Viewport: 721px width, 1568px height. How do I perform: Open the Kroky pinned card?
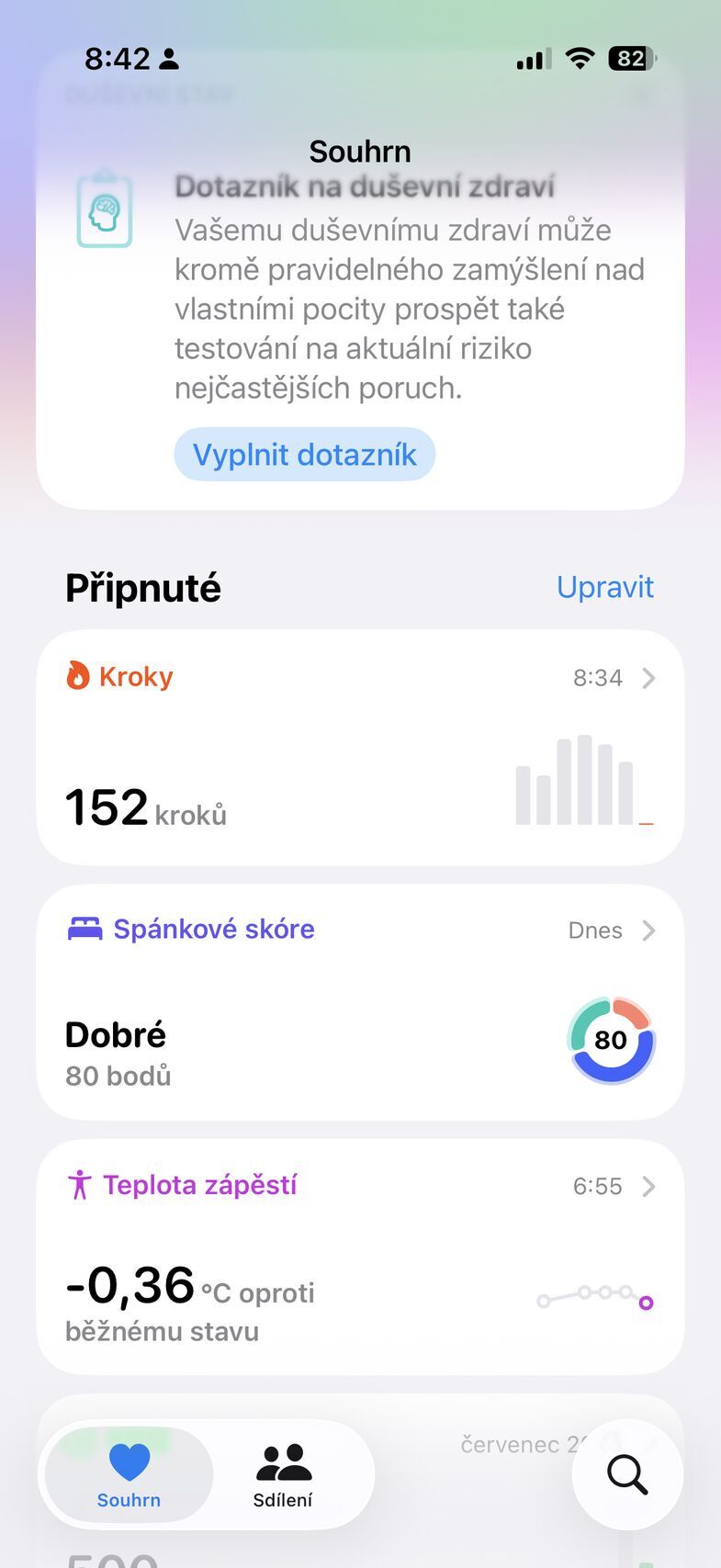pyautogui.click(x=360, y=746)
